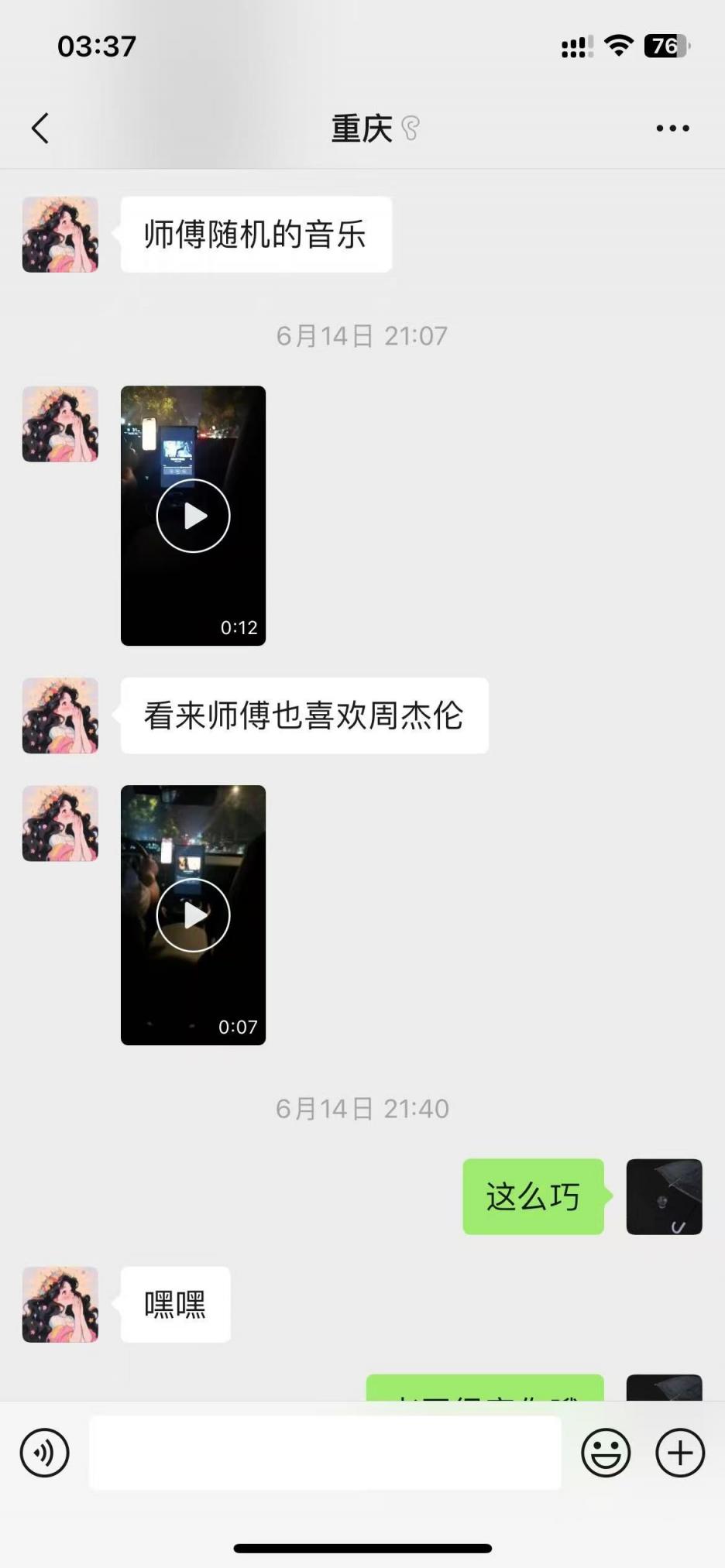Open the plus attachments menu
The height and width of the screenshot is (1568, 725).
click(680, 1453)
